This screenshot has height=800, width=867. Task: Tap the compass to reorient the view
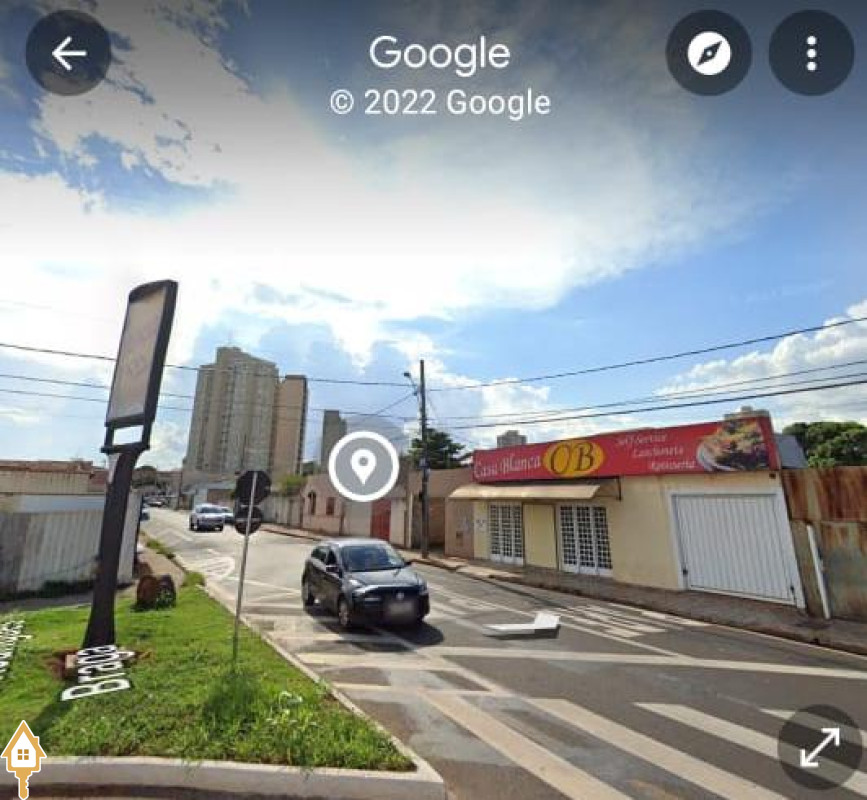pyautogui.click(x=709, y=53)
